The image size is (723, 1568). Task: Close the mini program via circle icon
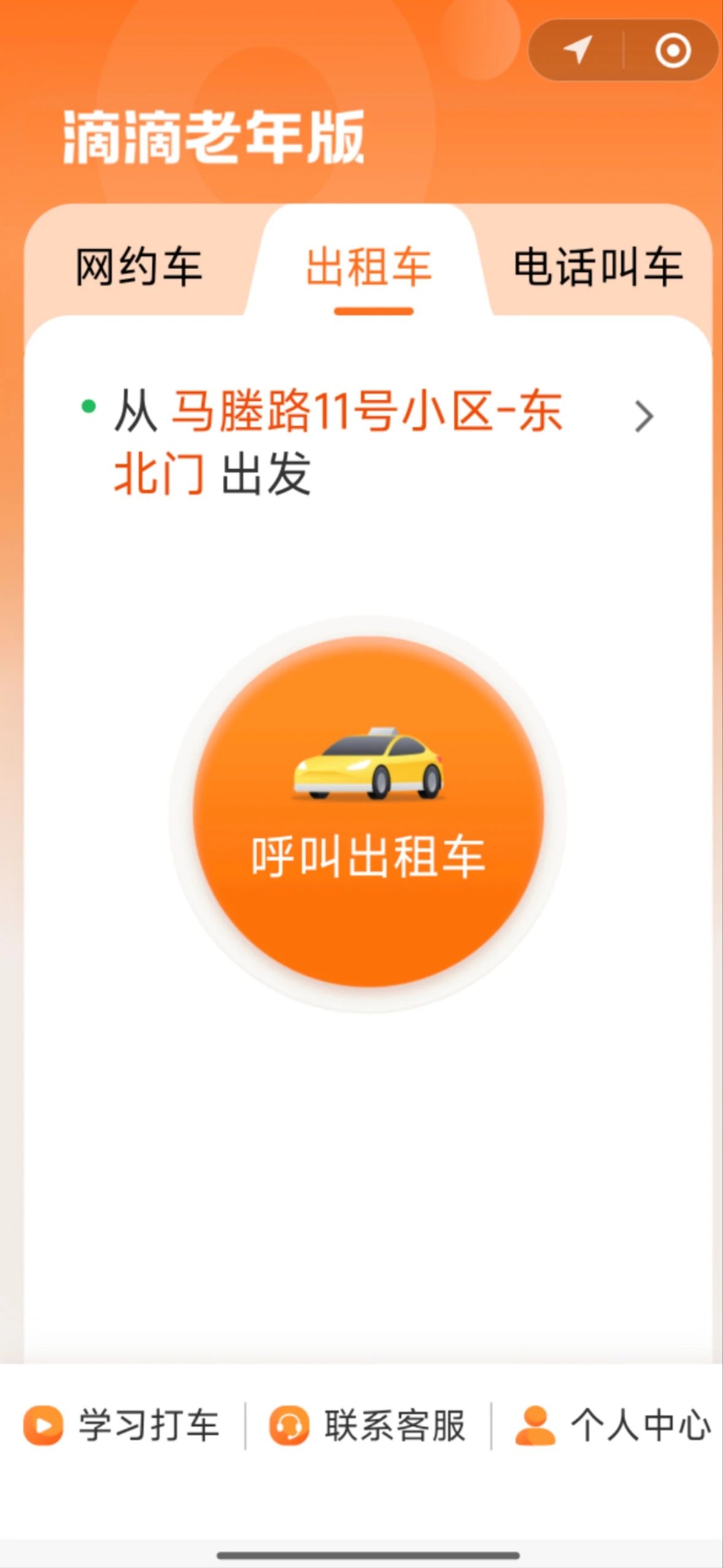pyautogui.click(x=673, y=50)
